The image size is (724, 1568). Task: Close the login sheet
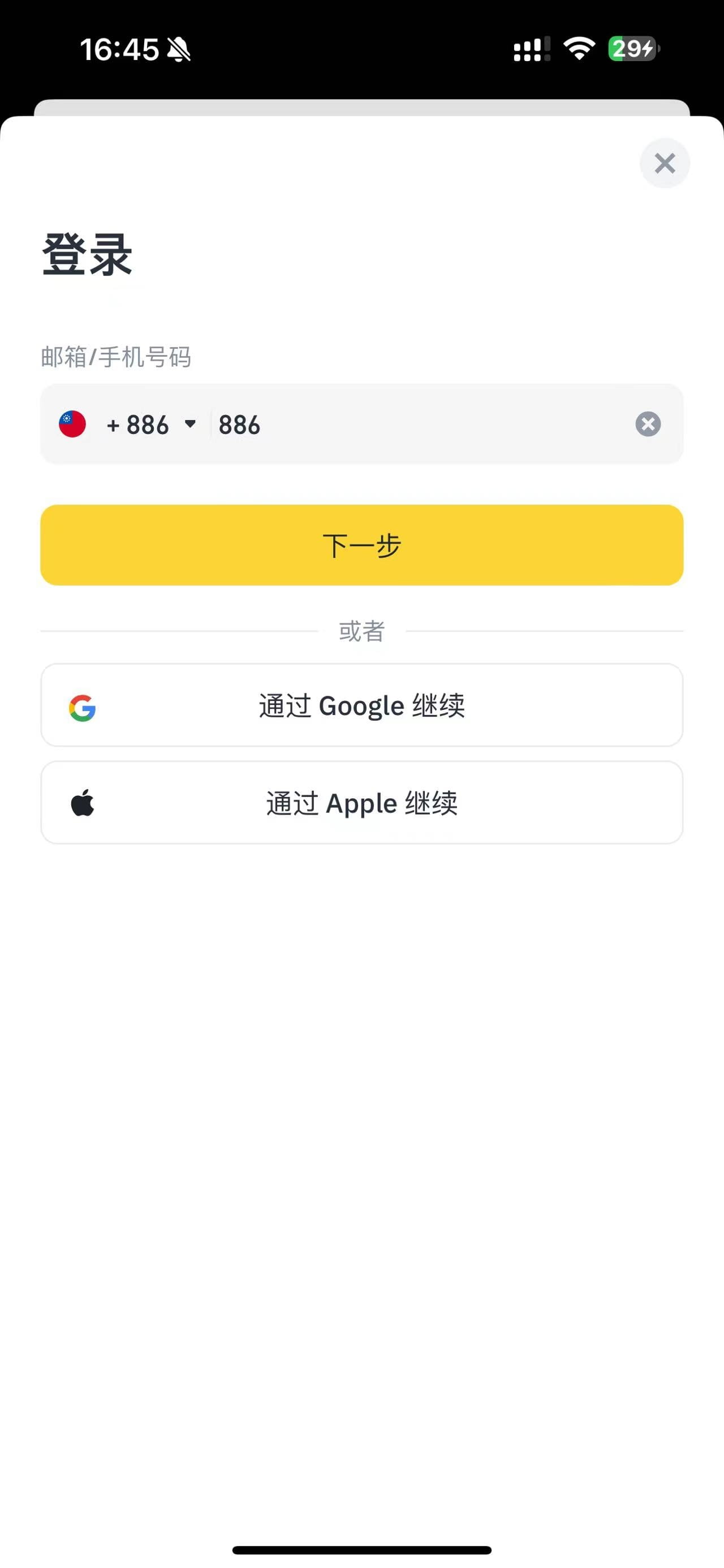tap(664, 163)
